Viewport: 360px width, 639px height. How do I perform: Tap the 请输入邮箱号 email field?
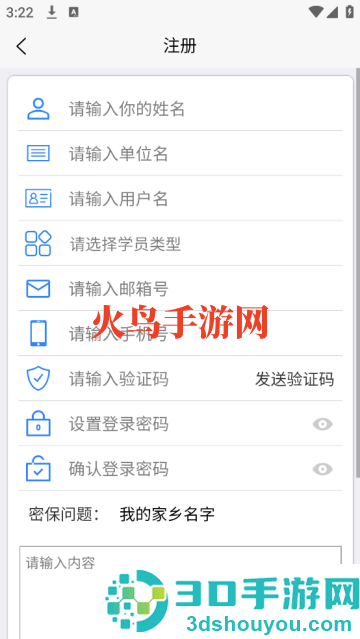(x=180, y=289)
